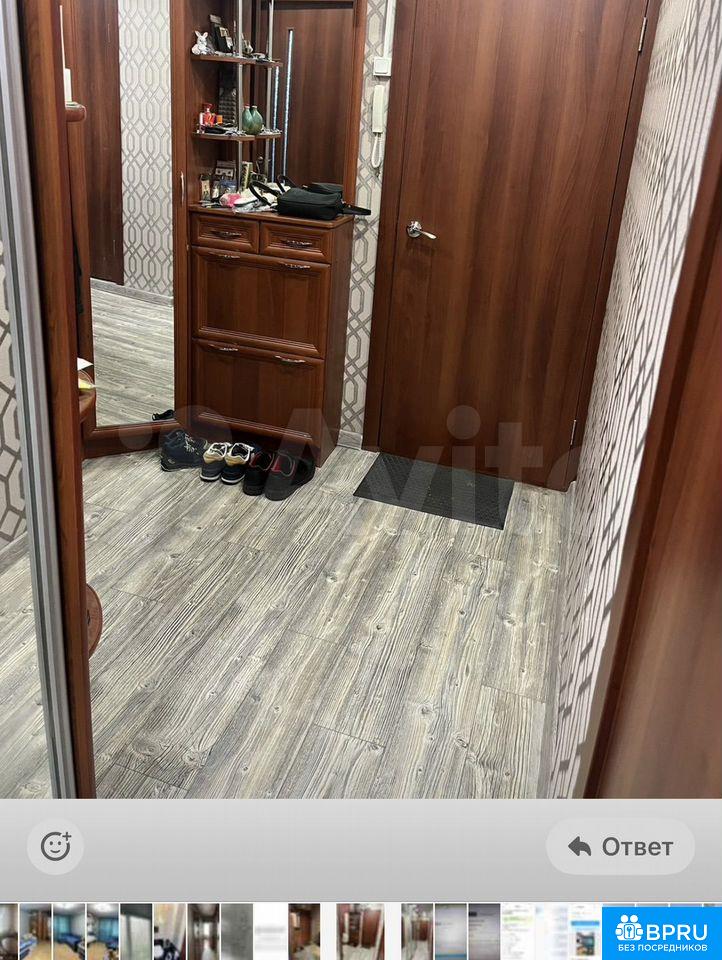Add an emoji reaction to the photo
This screenshot has height=960, width=722.
[56, 847]
